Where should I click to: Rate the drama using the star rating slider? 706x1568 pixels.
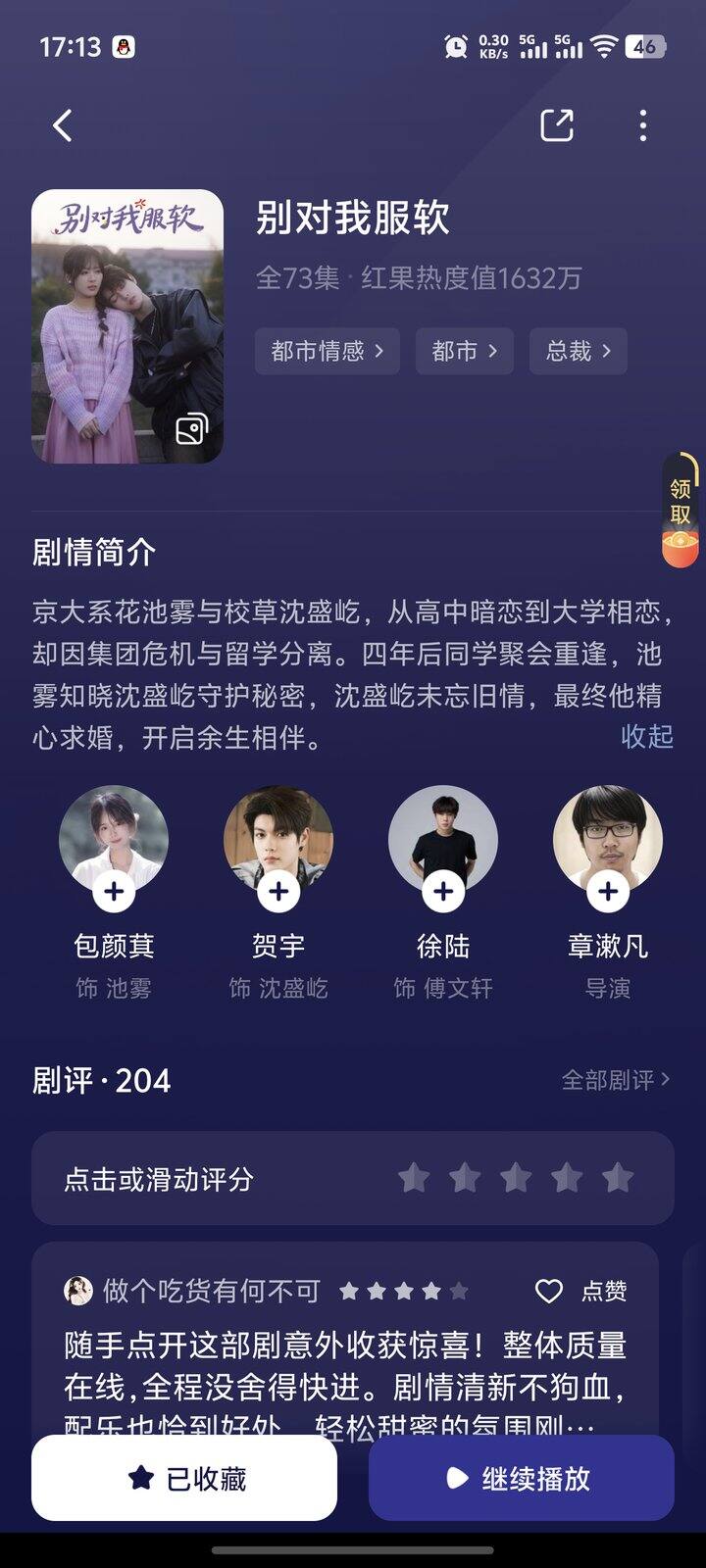coord(517,1180)
